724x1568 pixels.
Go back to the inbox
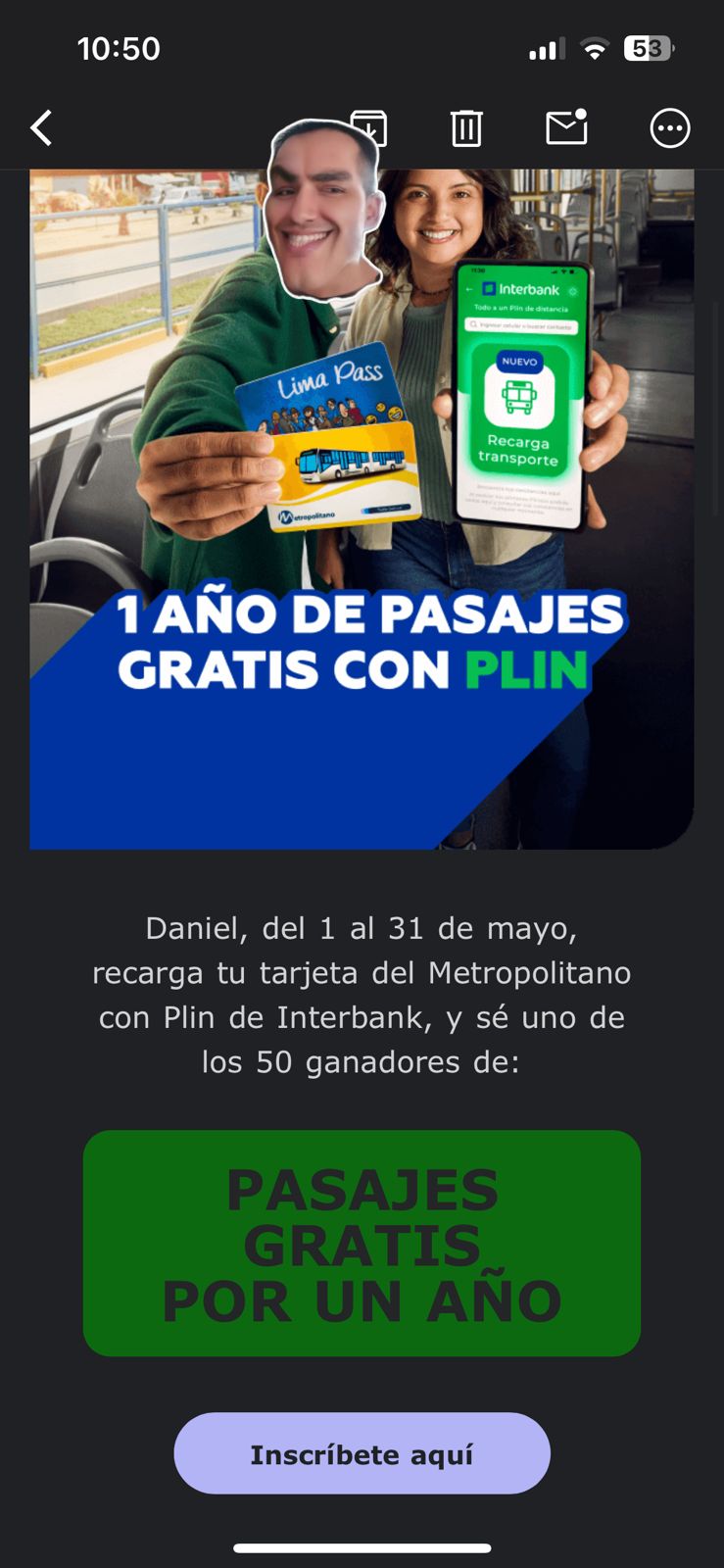41,128
